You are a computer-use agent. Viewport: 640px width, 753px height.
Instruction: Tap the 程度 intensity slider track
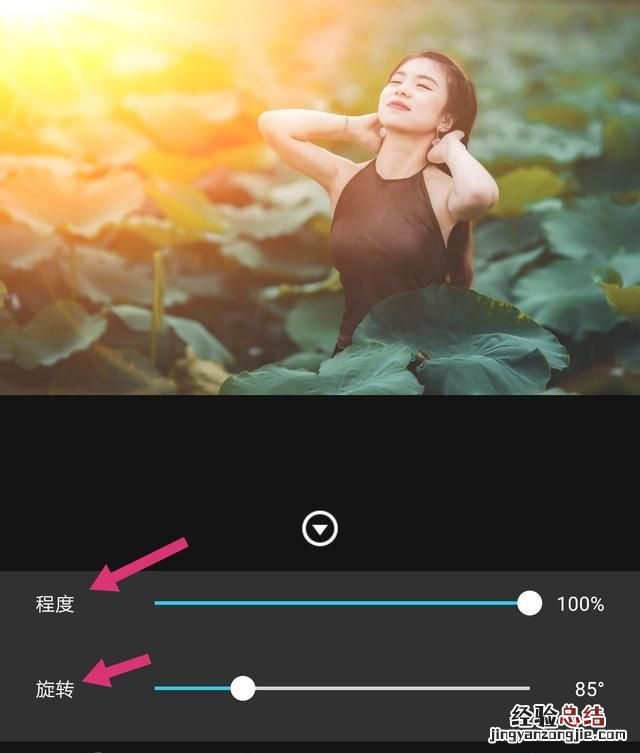pyautogui.click(x=340, y=603)
